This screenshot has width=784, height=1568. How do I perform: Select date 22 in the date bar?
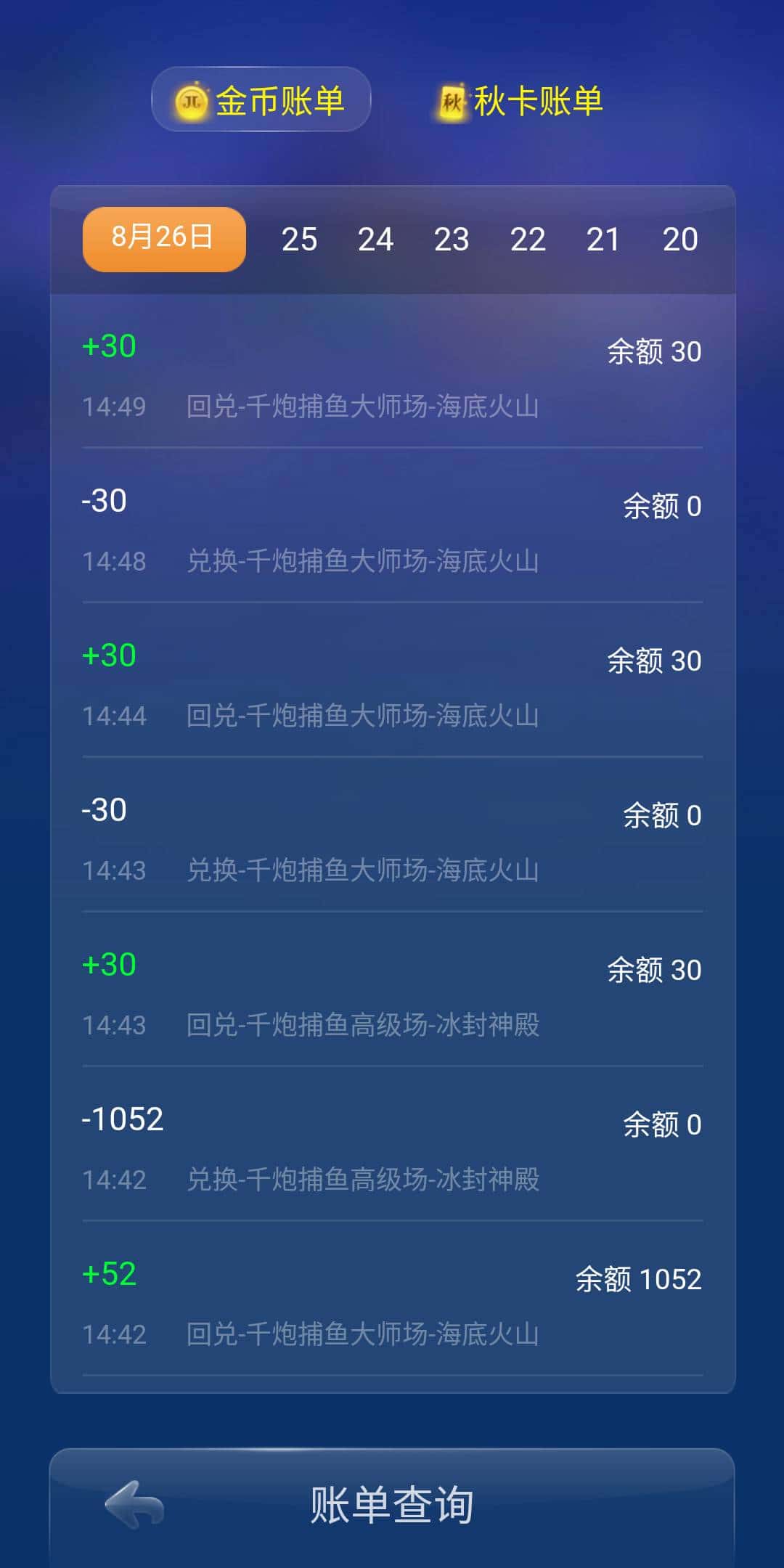[x=529, y=238]
